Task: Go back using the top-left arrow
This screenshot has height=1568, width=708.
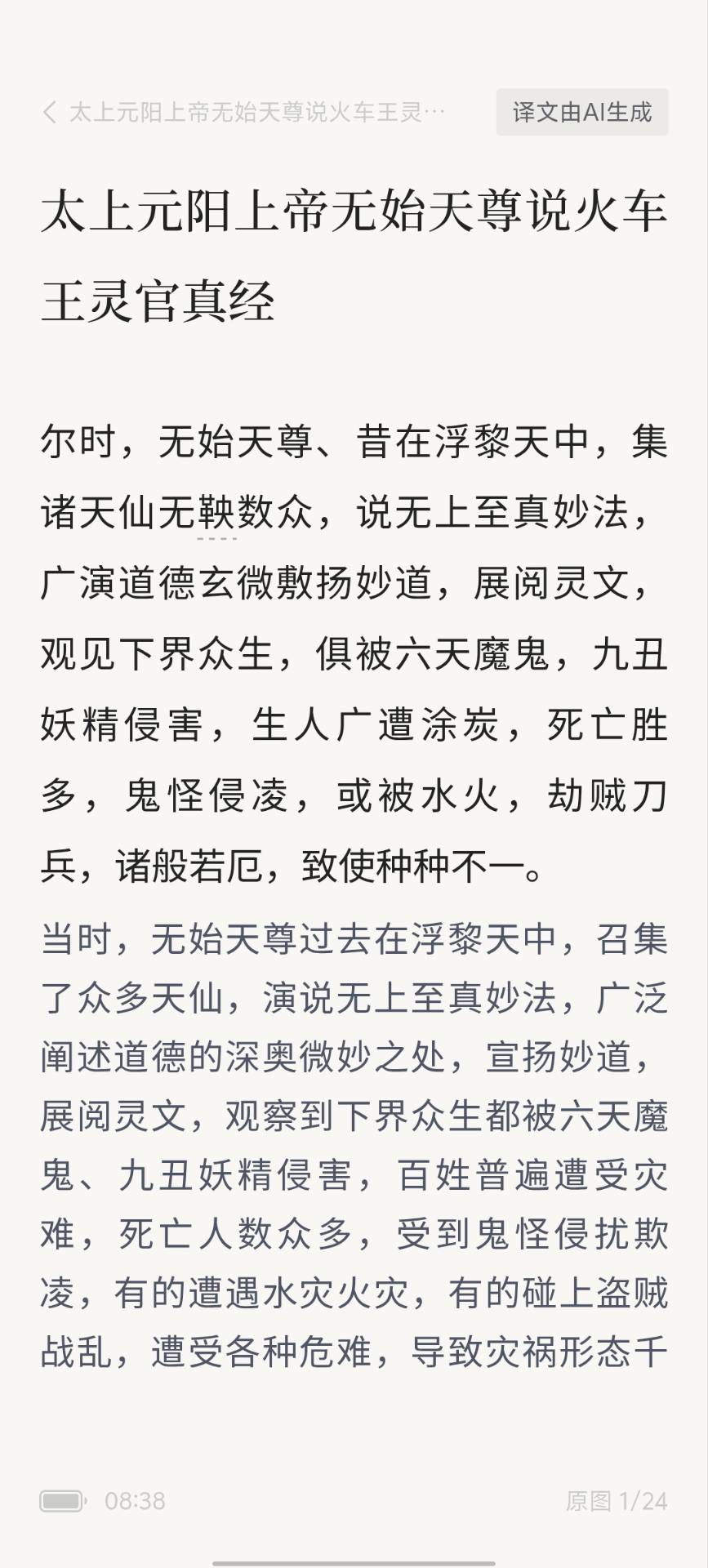Action: coord(51,112)
